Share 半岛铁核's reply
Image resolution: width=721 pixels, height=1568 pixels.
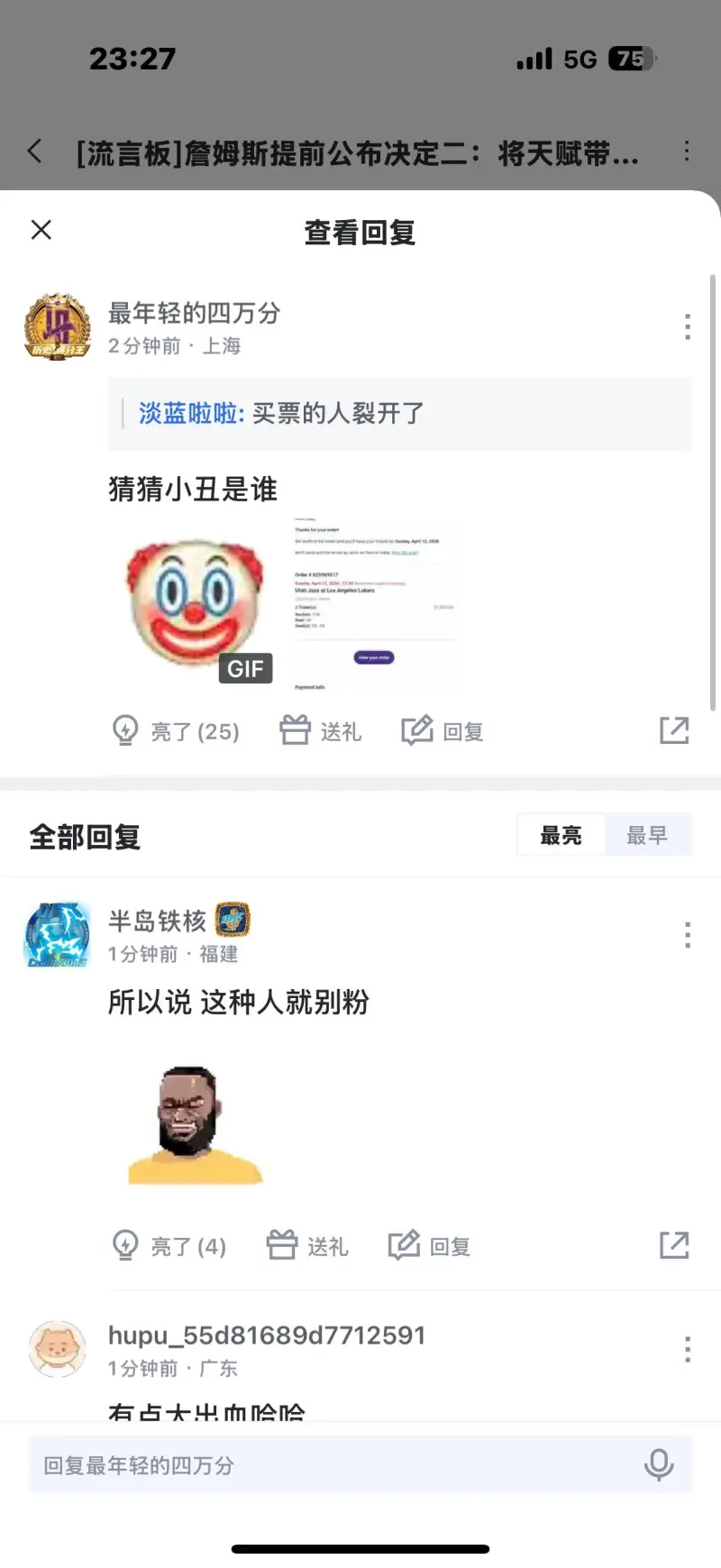pyautogui.click(x=674, y=1246)
